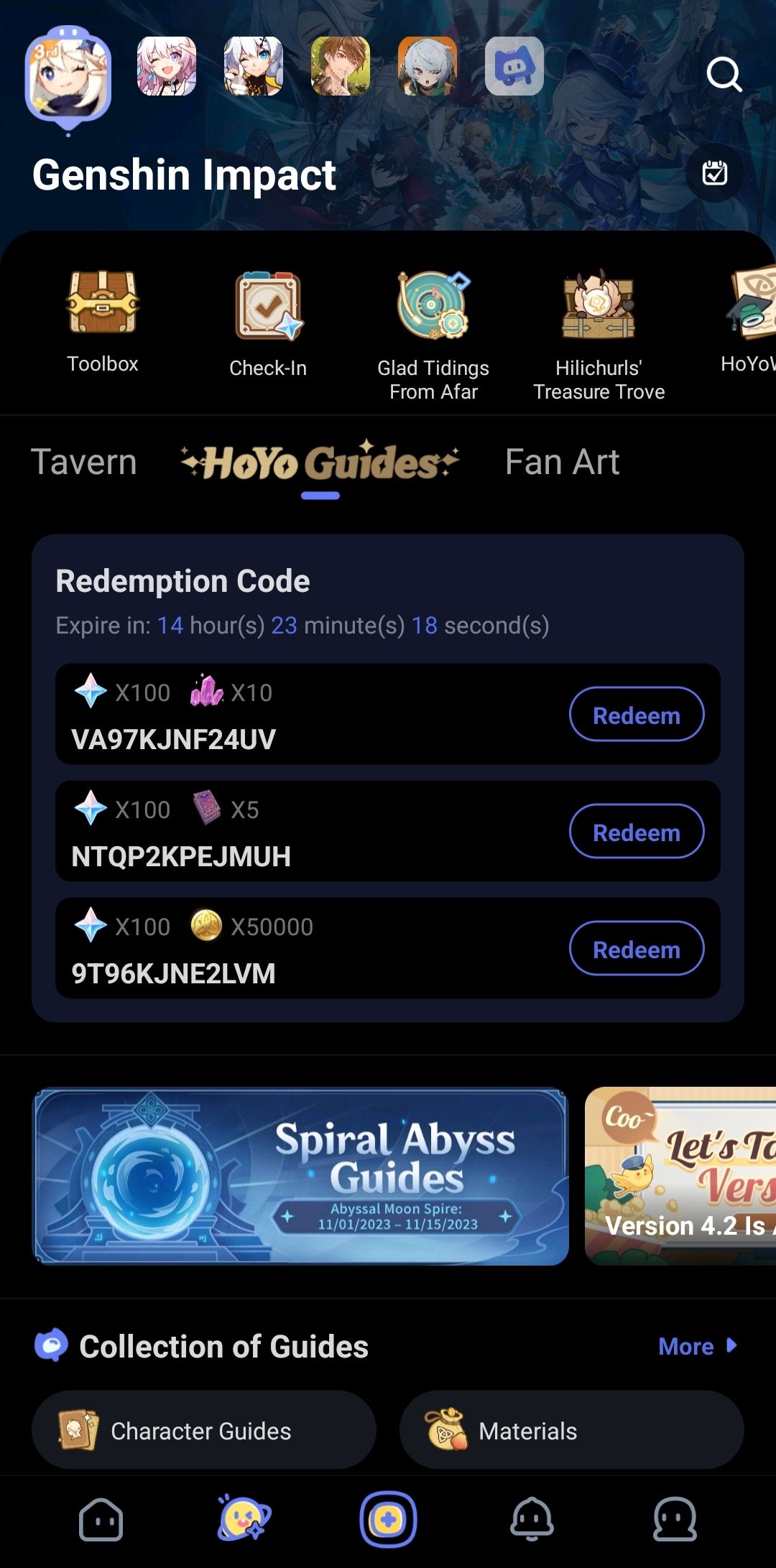Open the notifications bell in bottom navigation
The height and width of the screenshot is (1568, 776).
tap(532, 1519)
